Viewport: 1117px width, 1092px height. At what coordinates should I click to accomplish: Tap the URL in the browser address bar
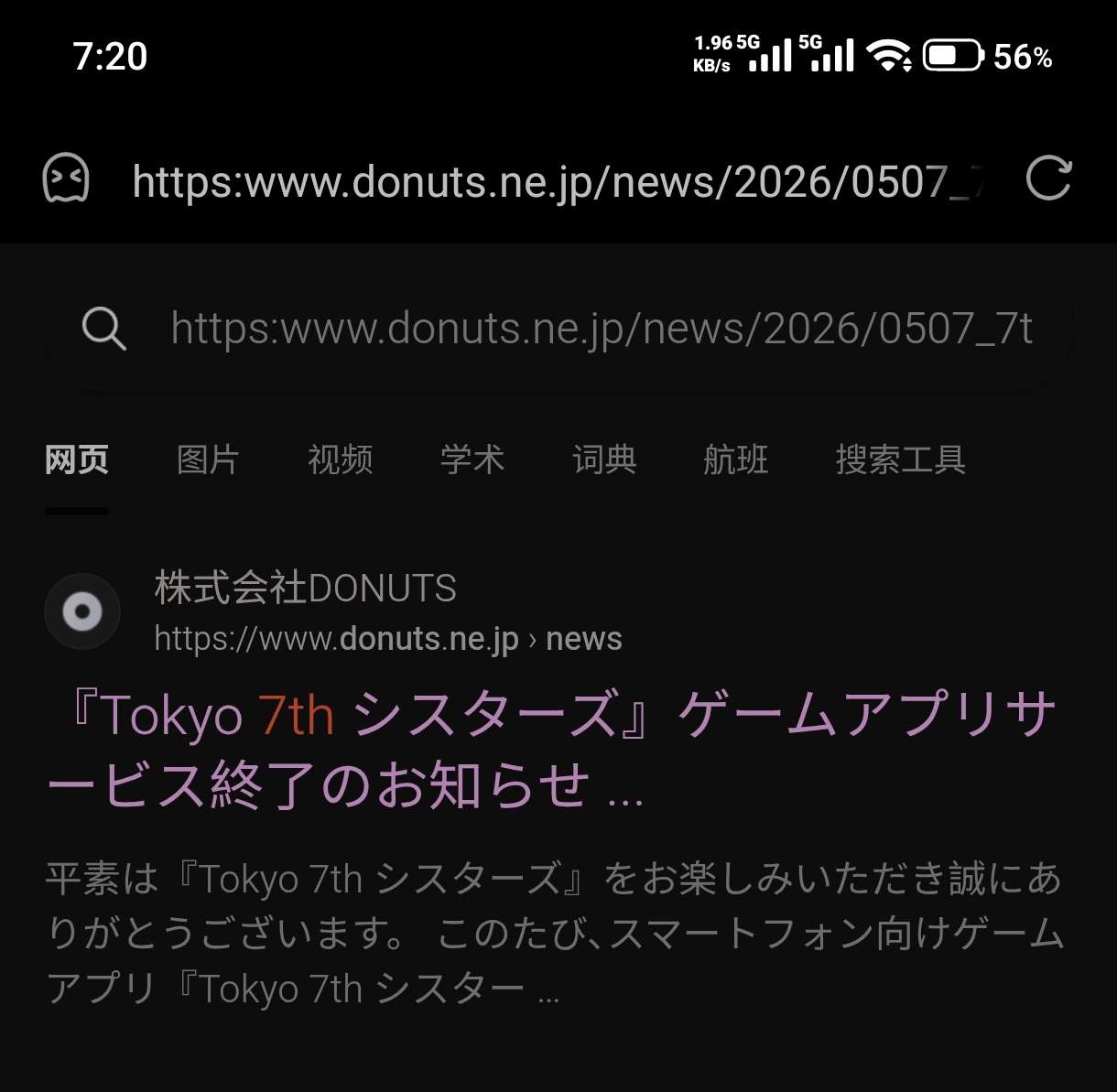[x=558, y=181]
